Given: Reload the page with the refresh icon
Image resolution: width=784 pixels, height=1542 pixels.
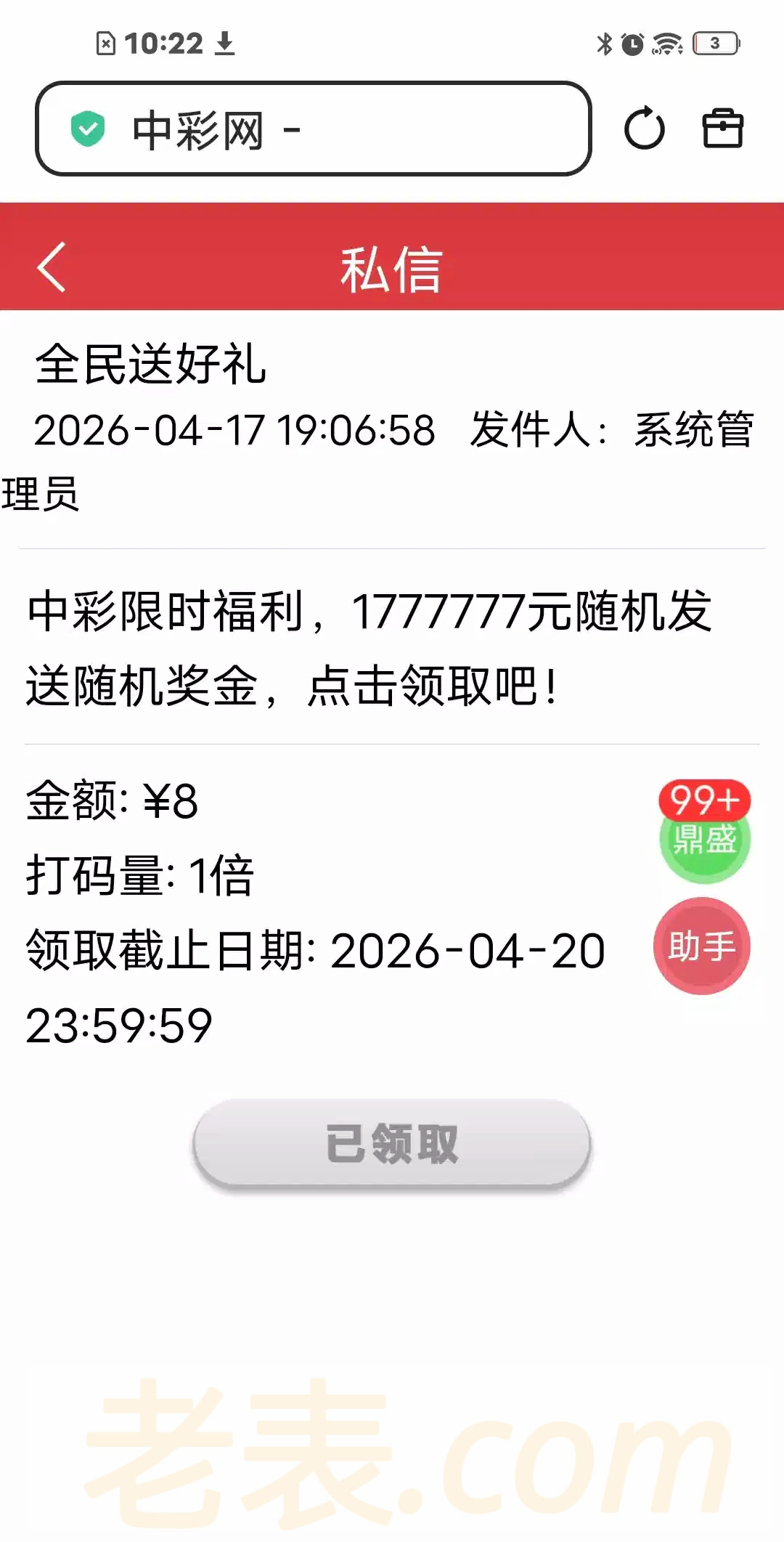Looking at the screenshot, I should click(x=644, y=129).
